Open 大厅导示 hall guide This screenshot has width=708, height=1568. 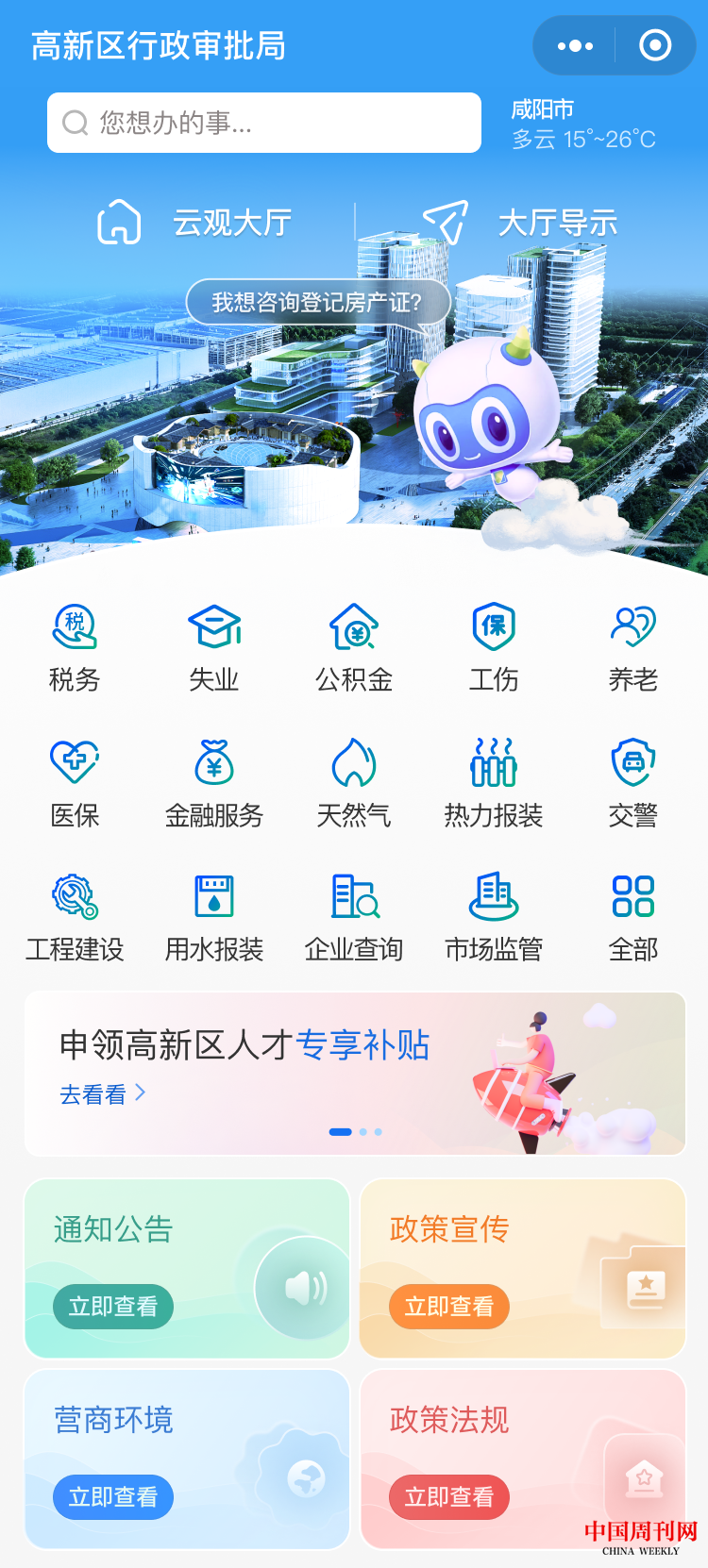(x=520, y=224)
